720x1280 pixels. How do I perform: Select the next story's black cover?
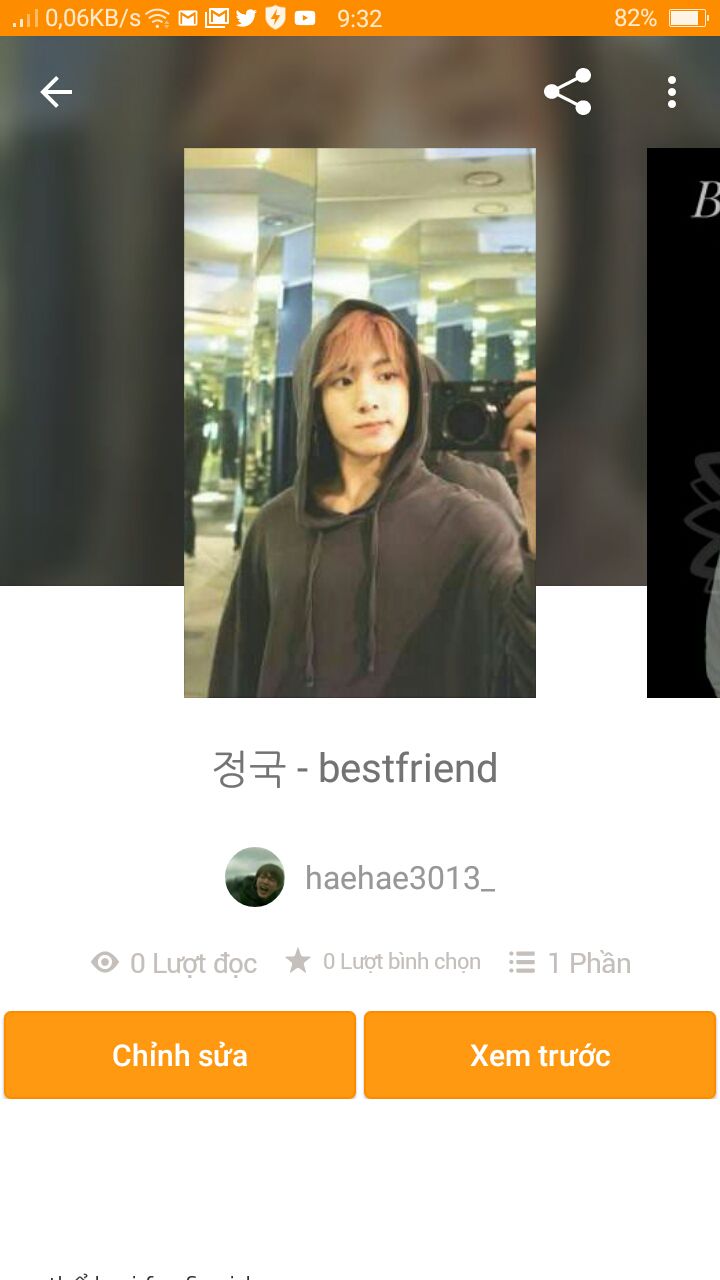click(684, 423)
